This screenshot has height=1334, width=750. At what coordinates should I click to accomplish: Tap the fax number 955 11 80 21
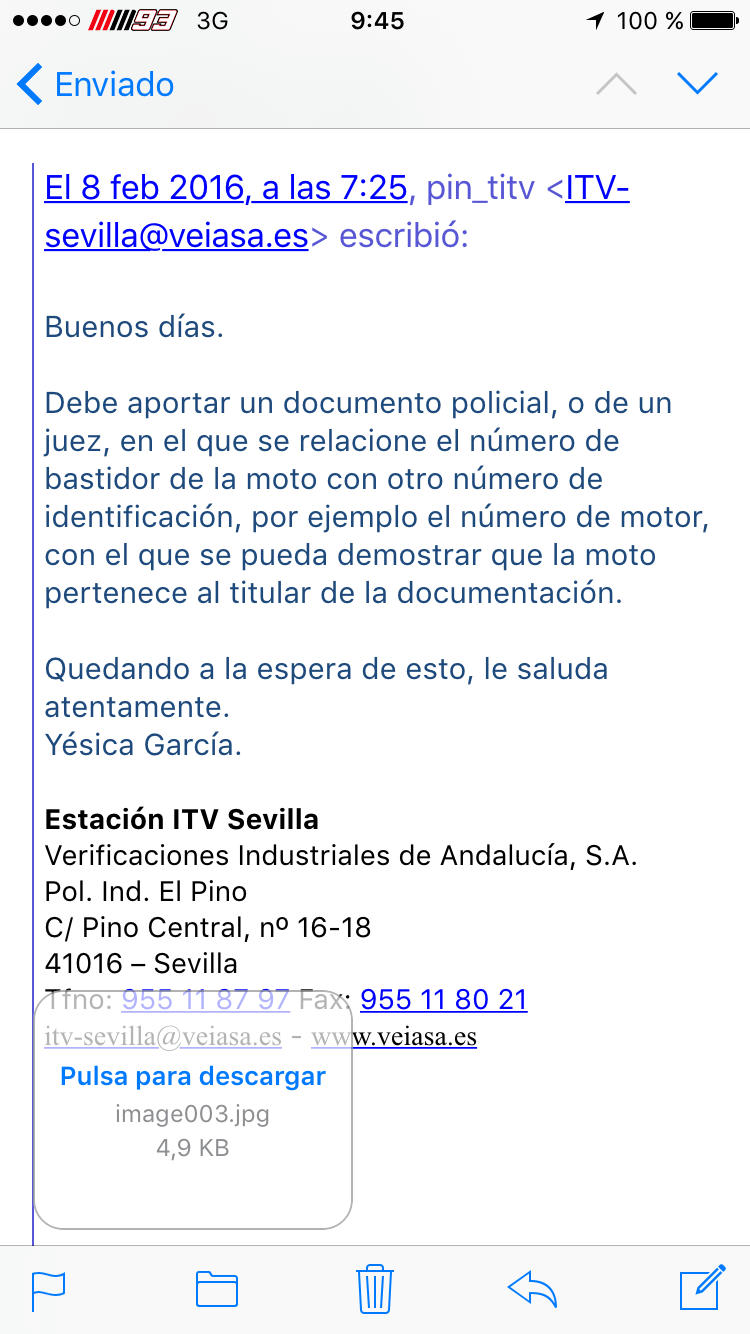(443, 999)
